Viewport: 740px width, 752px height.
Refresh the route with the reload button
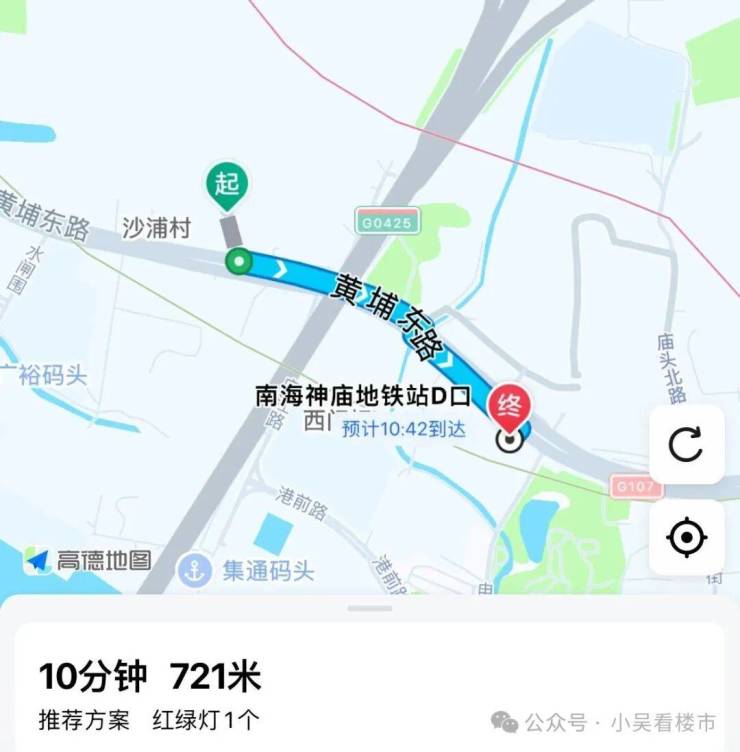pyautogui.click(x=686, y=445)
